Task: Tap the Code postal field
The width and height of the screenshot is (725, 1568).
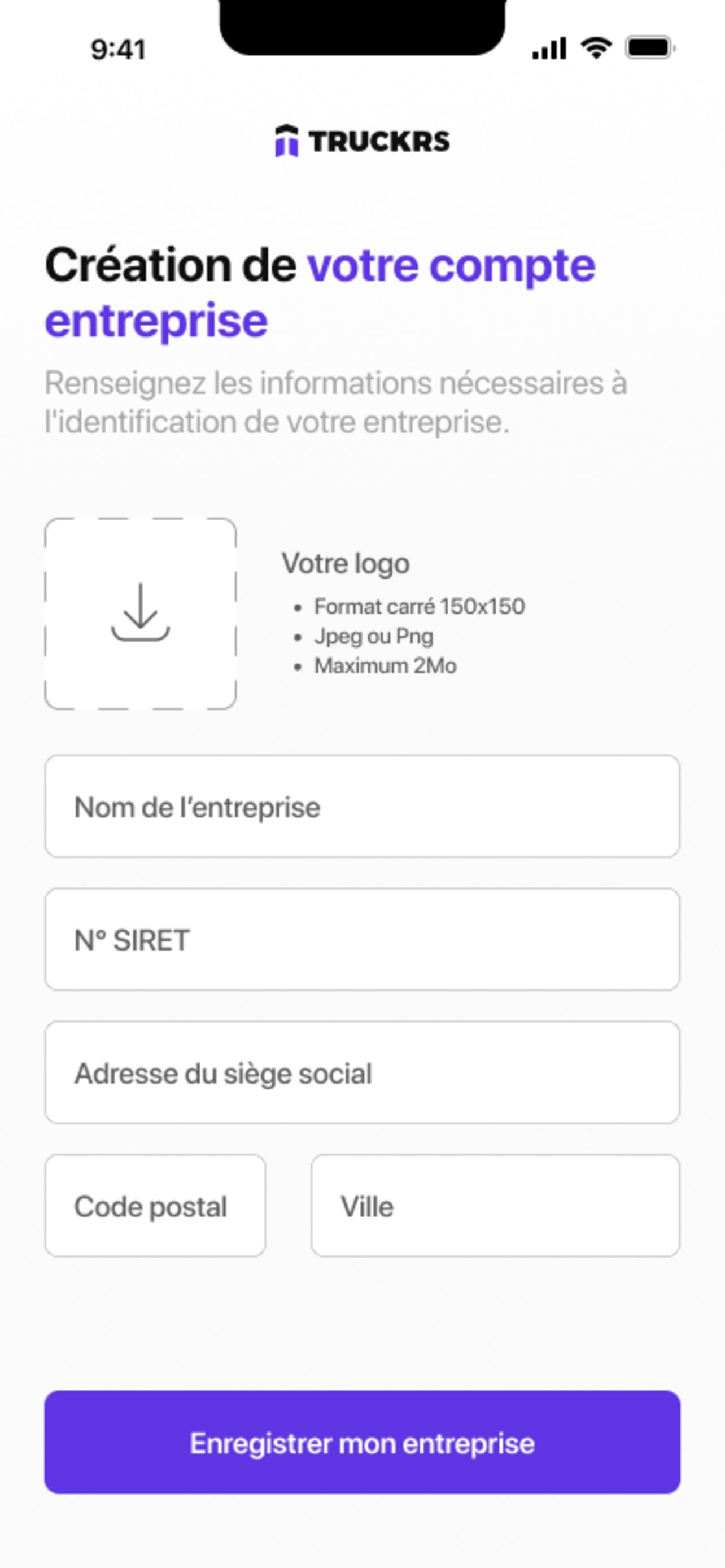Action: coord(155,1205)
